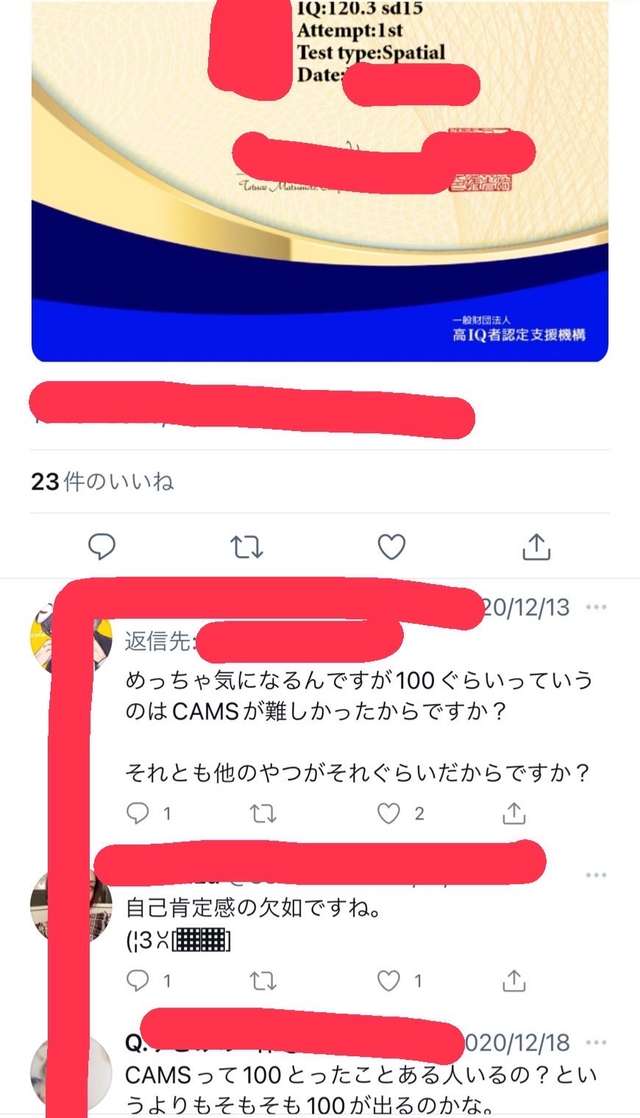Share the 自己肯定感の欠如ですね comment
640x1118 pixels.
(513, 980)
